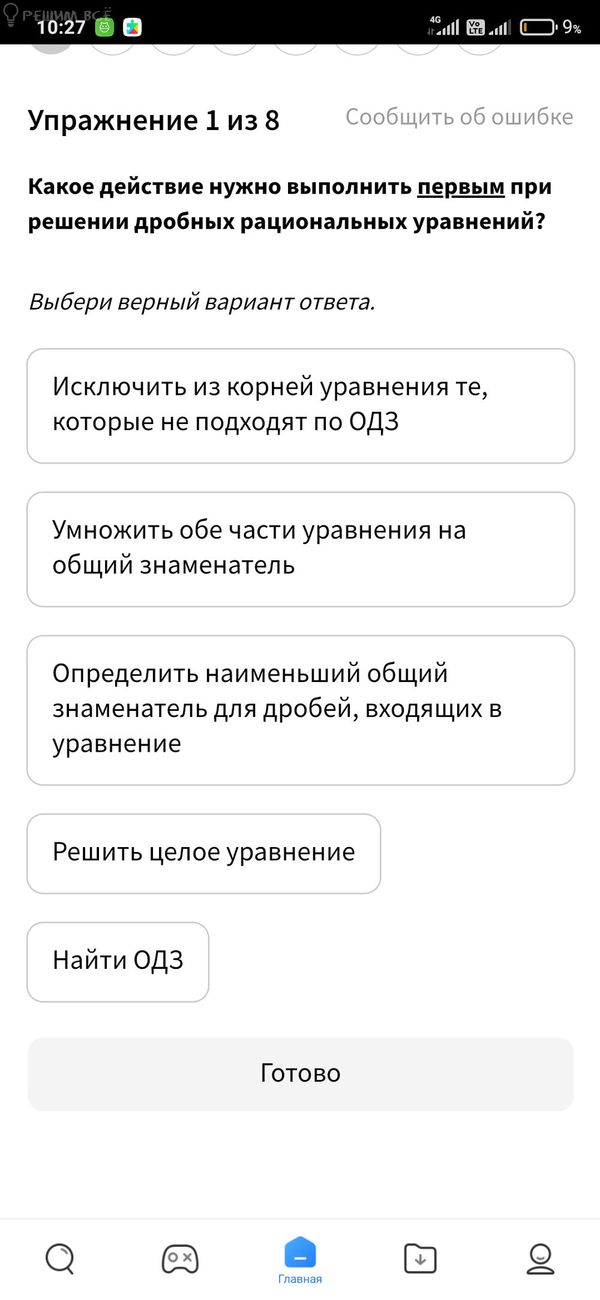
Task: Choose 'Умножить обе части уравнения' option
Action: 300,548
